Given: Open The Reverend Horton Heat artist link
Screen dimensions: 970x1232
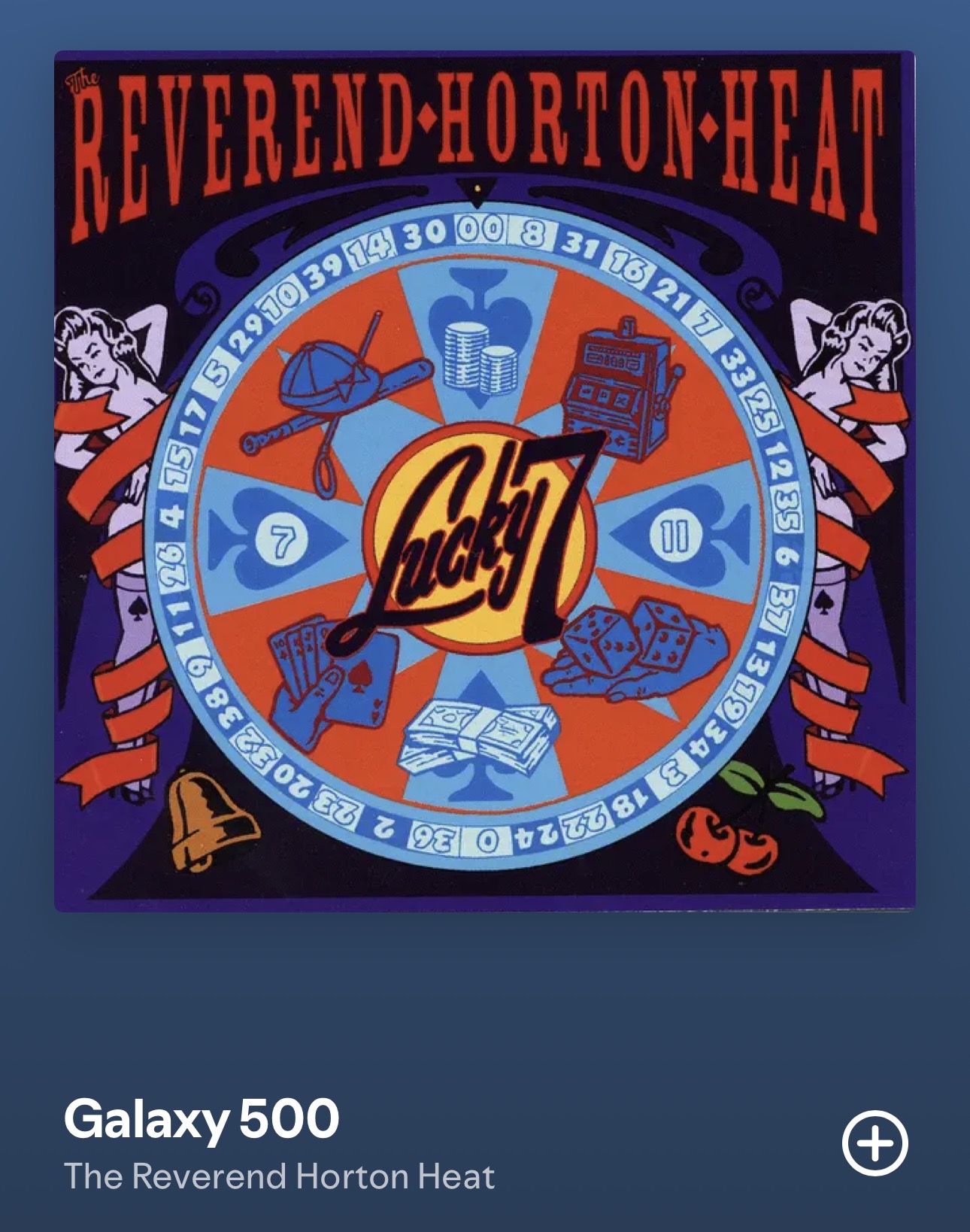Looking at the screenshot, I should pos(279,1177).
